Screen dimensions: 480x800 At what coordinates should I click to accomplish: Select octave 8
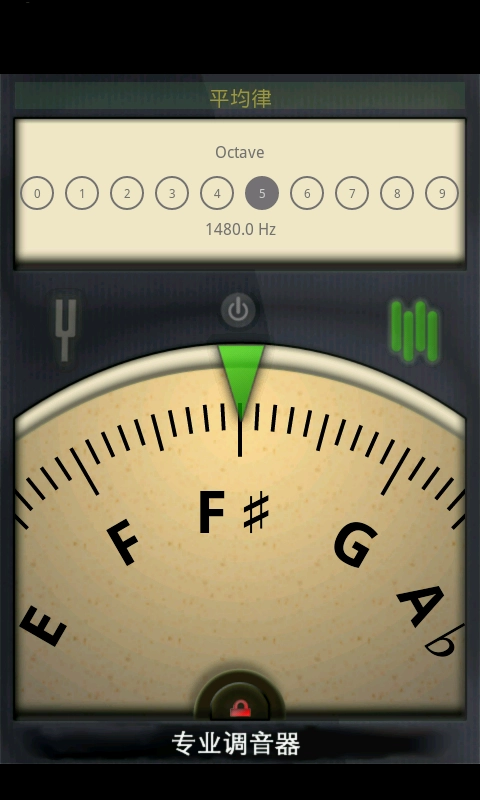tap(397, 193)
